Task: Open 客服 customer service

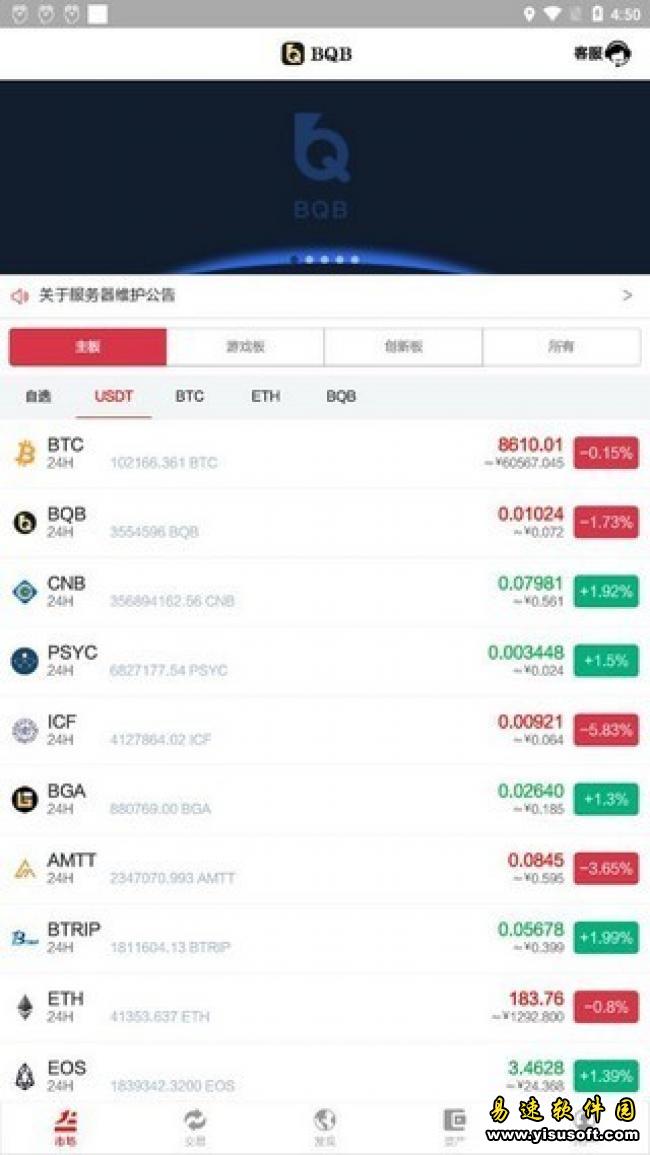Action: tap(603, 54)
